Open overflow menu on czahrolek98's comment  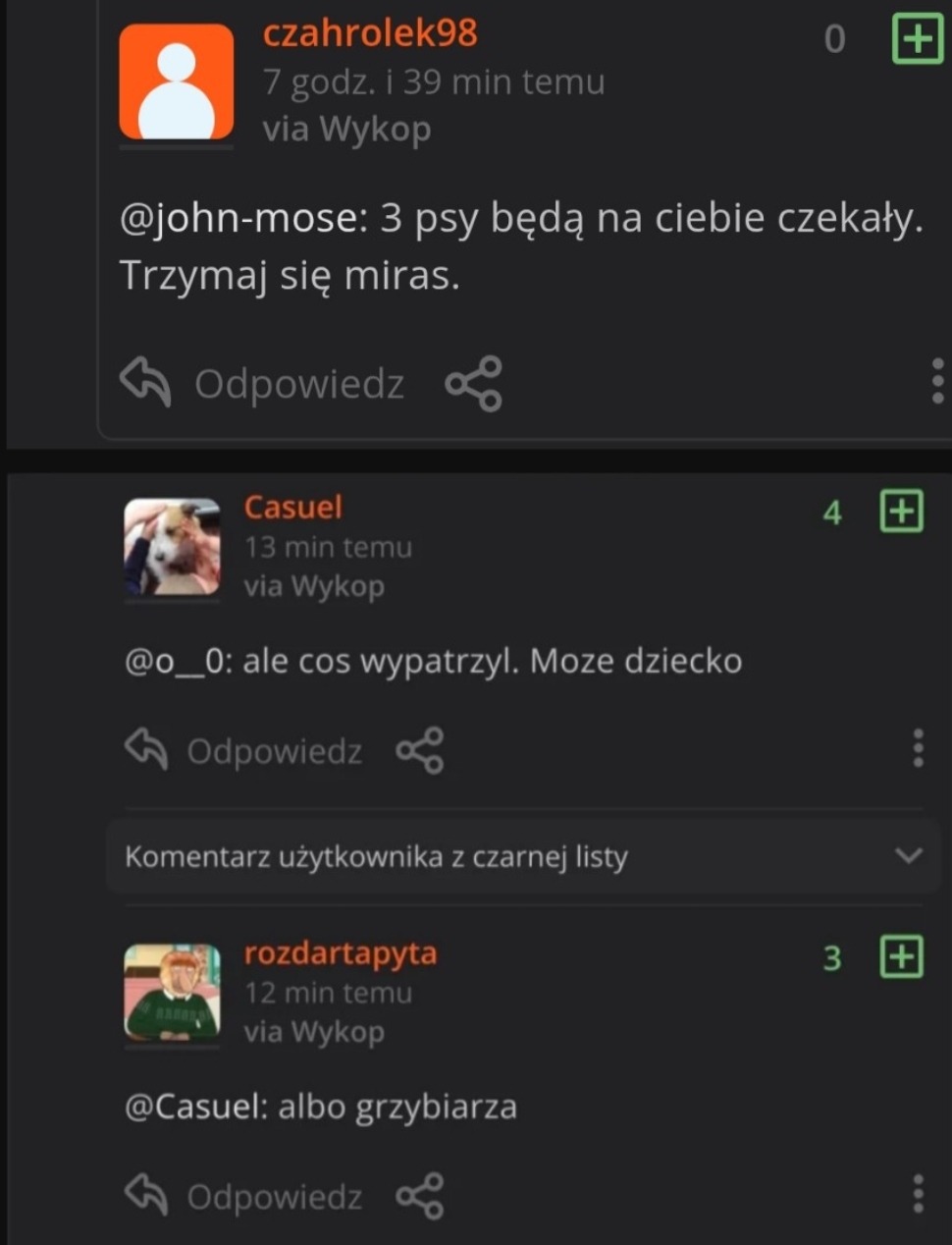coord(936,381)
